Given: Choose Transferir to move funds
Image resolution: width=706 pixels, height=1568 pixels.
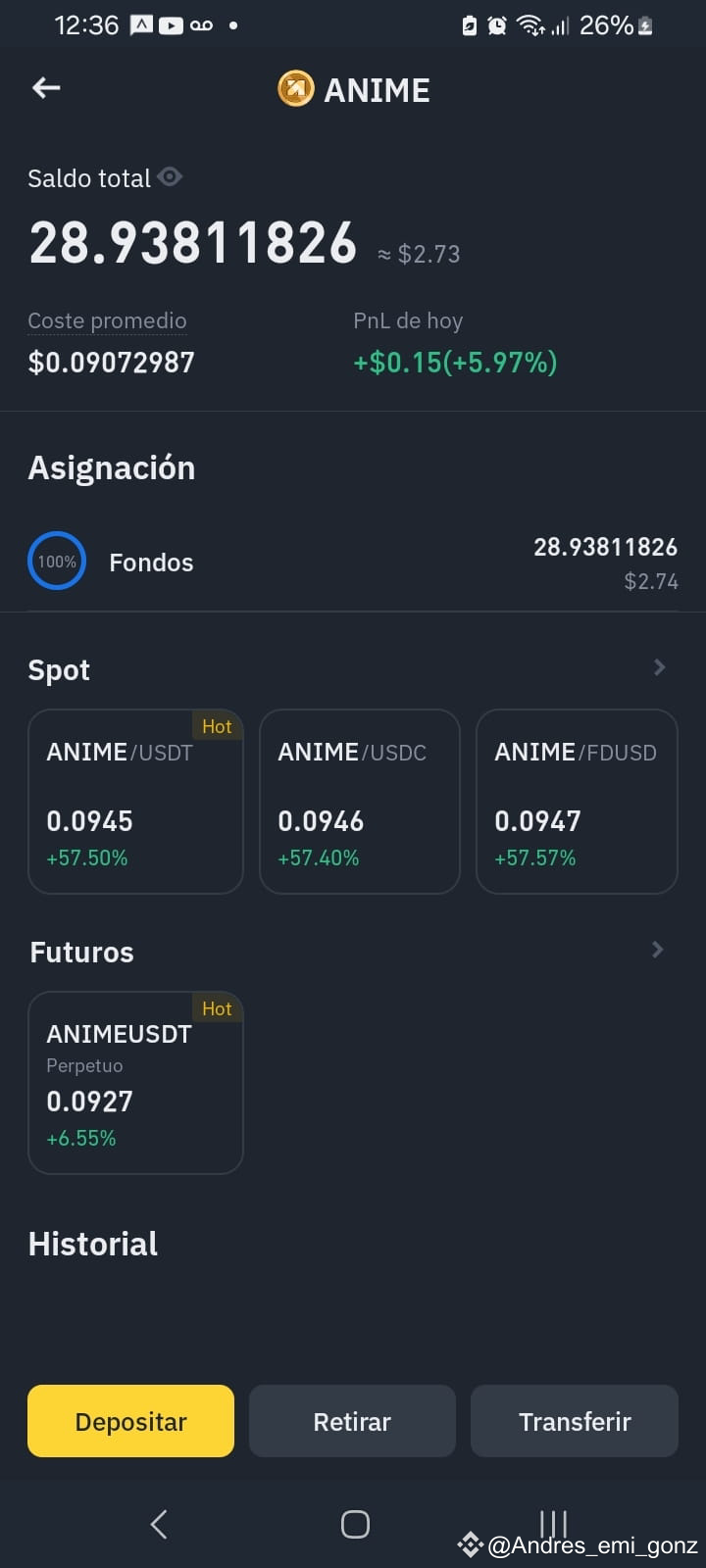Looking at the screenshot, I should [x=575, y=1421].
